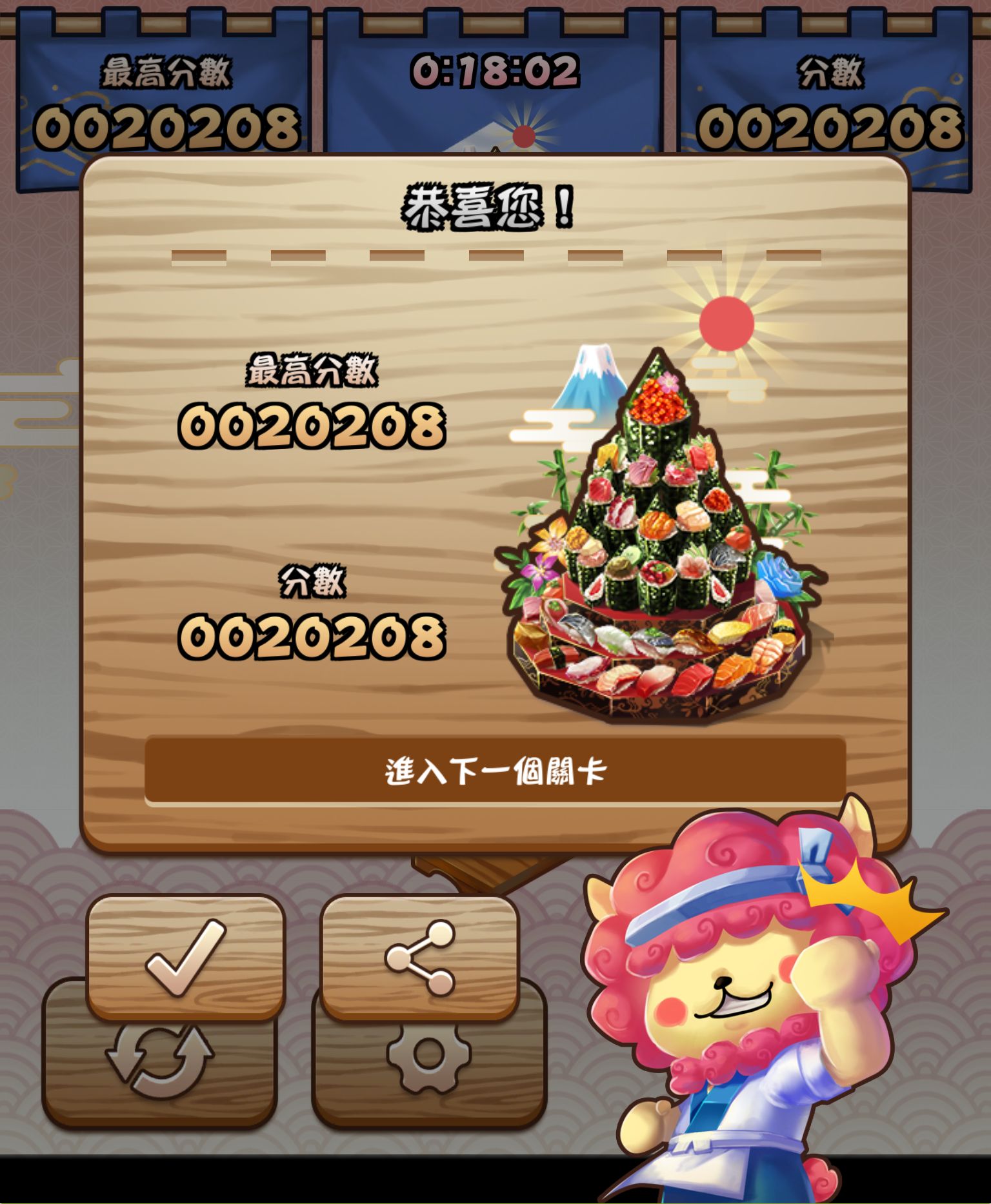Tap 進入下一個關卡 to enter next level
991x1204 pixels.
(495, 770)
